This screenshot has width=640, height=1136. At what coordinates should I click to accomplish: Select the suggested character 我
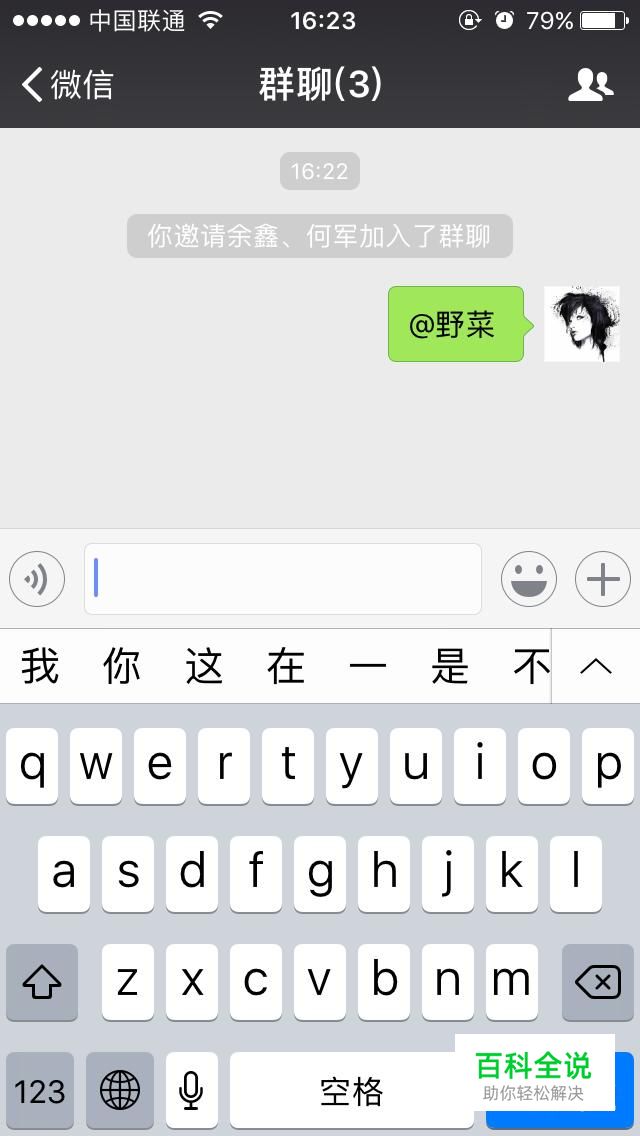40,667
